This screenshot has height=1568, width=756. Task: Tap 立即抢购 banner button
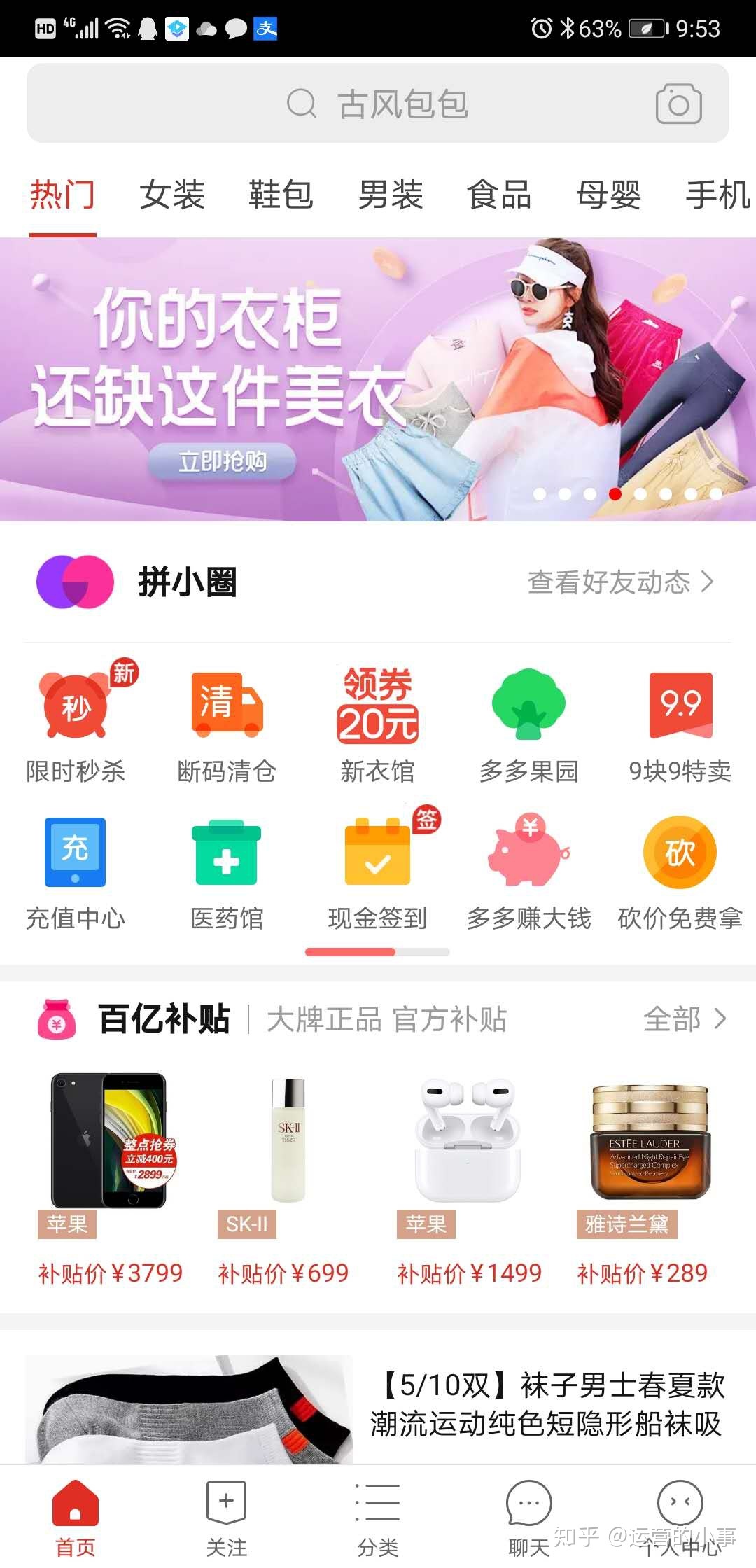224,462
